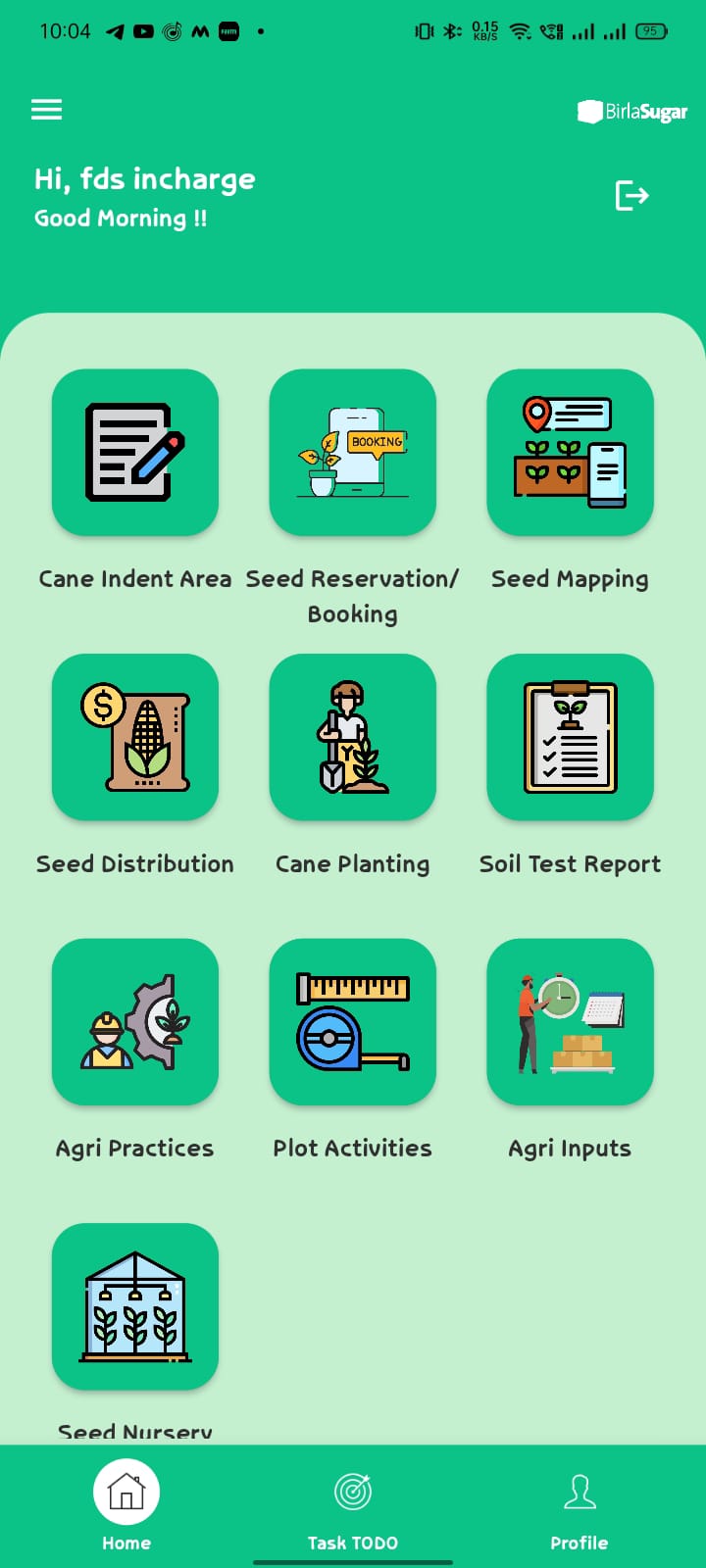This screenshot has height=1568, width=706.
Task: Tap the logout icon
Action: pos(631,196)
